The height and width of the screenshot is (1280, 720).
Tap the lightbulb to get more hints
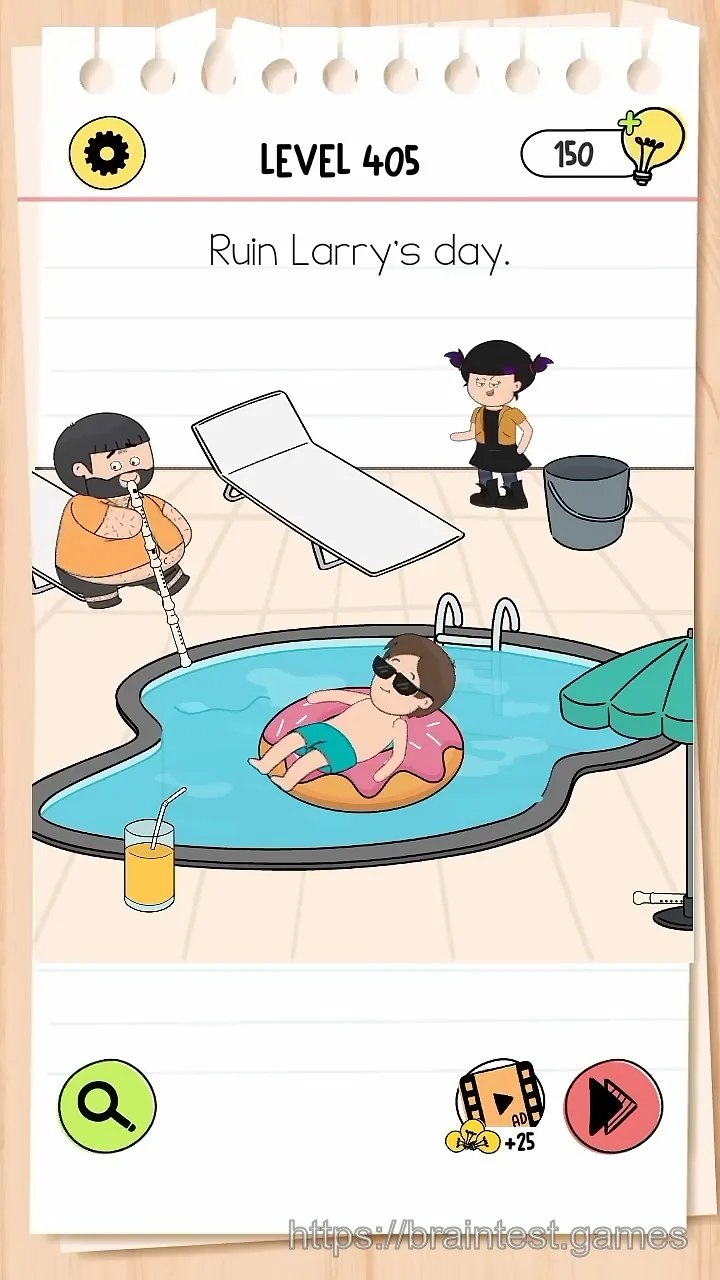coord(652,146)
